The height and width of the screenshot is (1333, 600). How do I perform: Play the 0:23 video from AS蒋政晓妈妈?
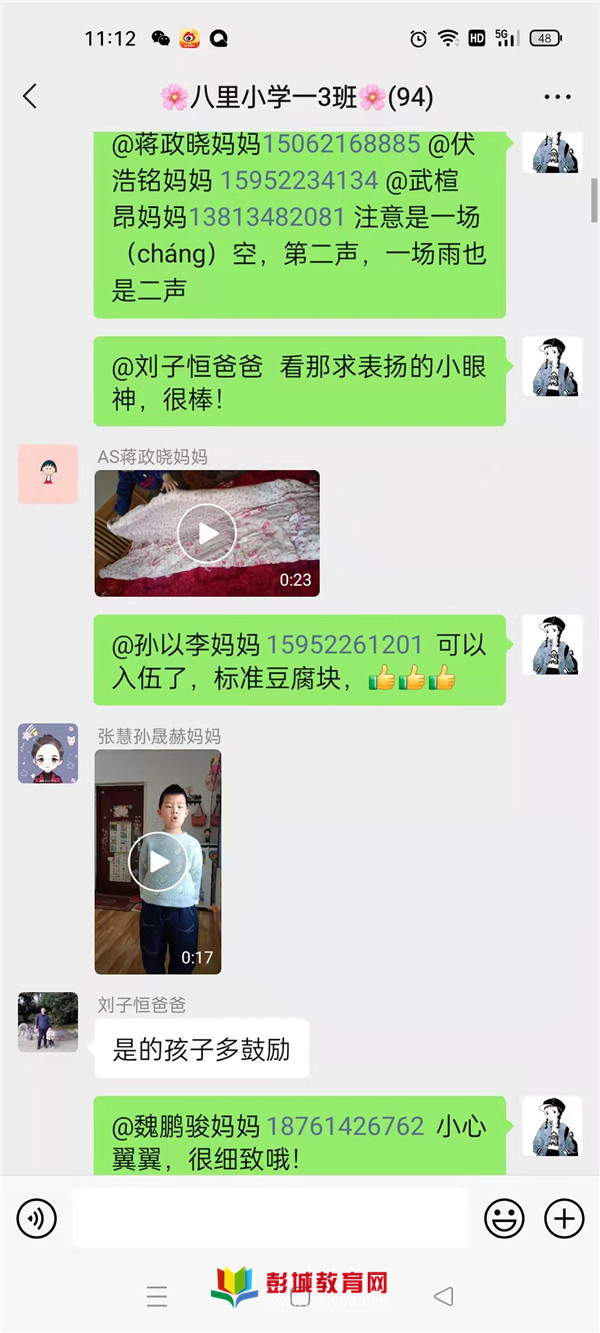(x=207, y=533)
